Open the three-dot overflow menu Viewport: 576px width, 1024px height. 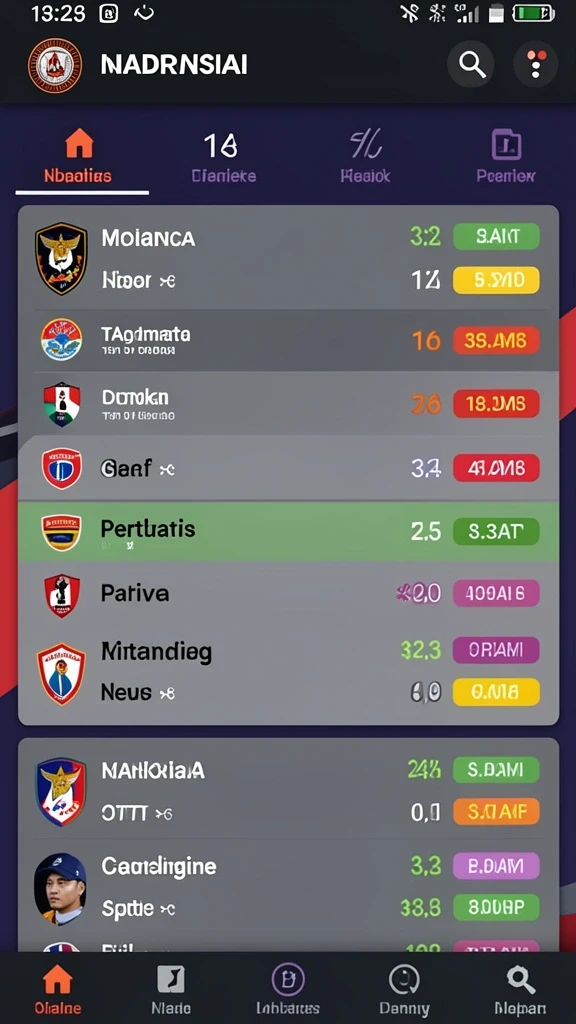[x=536, y=64]
